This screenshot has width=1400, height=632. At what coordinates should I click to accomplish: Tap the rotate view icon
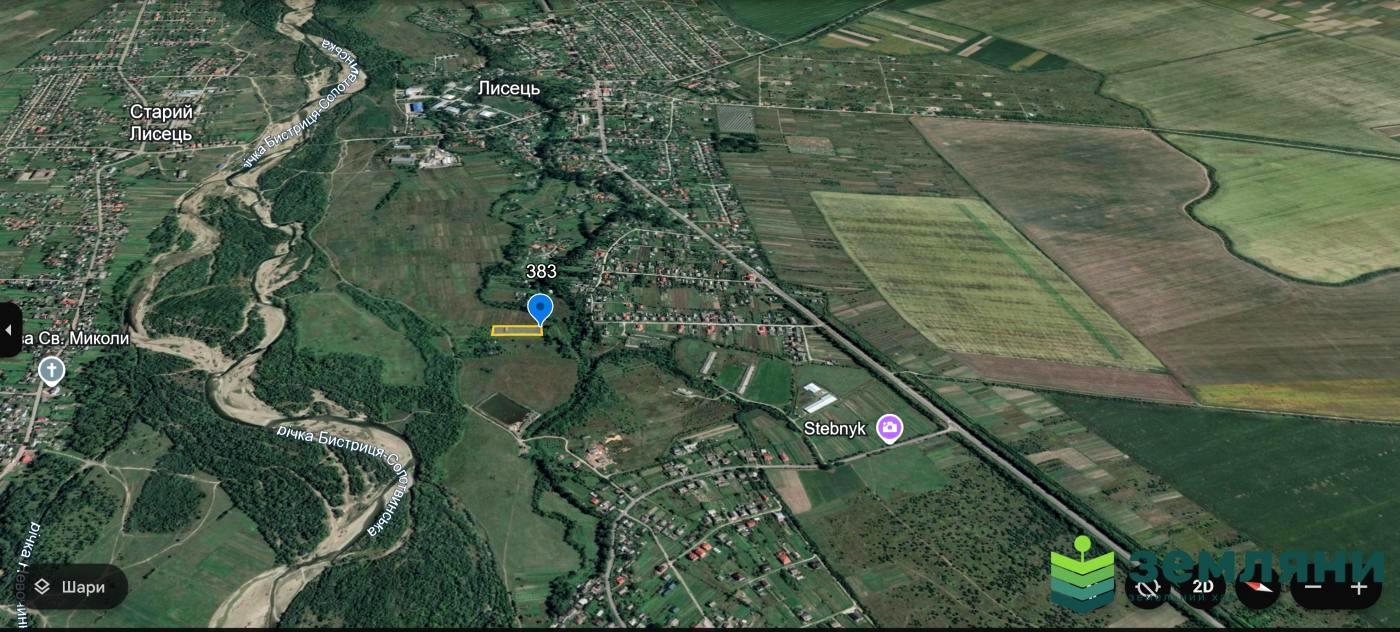[1148, 587]
